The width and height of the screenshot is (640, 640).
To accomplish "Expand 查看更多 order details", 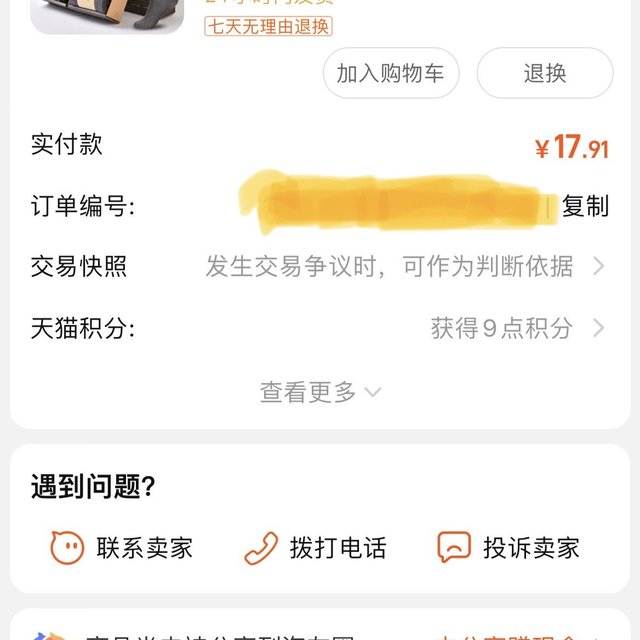I will coord(320,392).
